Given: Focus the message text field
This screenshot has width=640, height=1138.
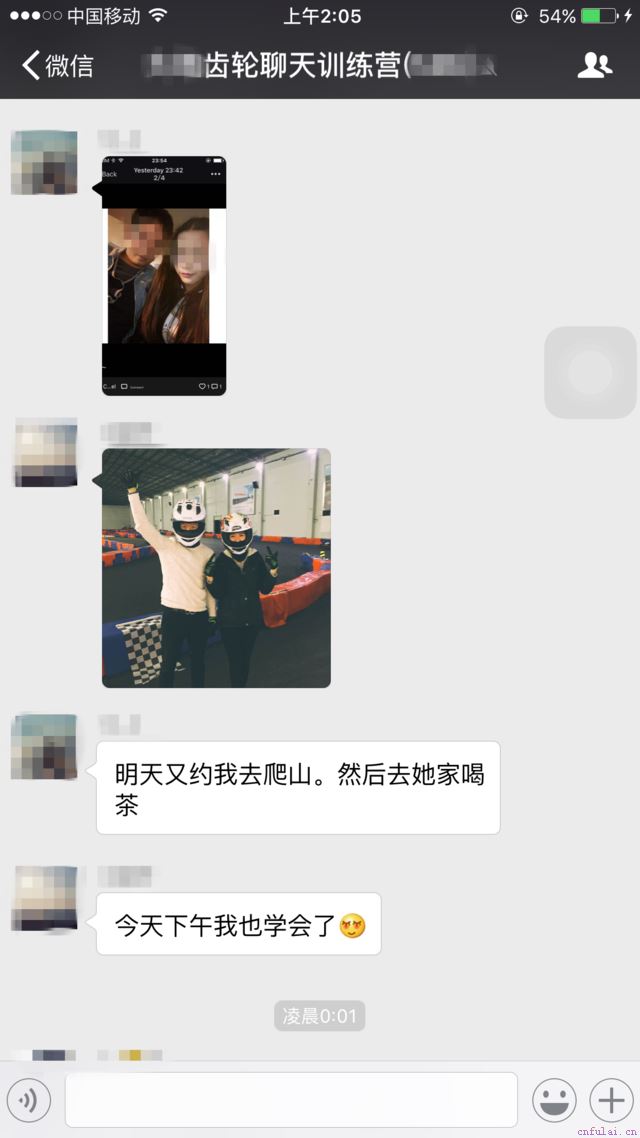Looking at the screenshot, I should tap(291, 1100).
